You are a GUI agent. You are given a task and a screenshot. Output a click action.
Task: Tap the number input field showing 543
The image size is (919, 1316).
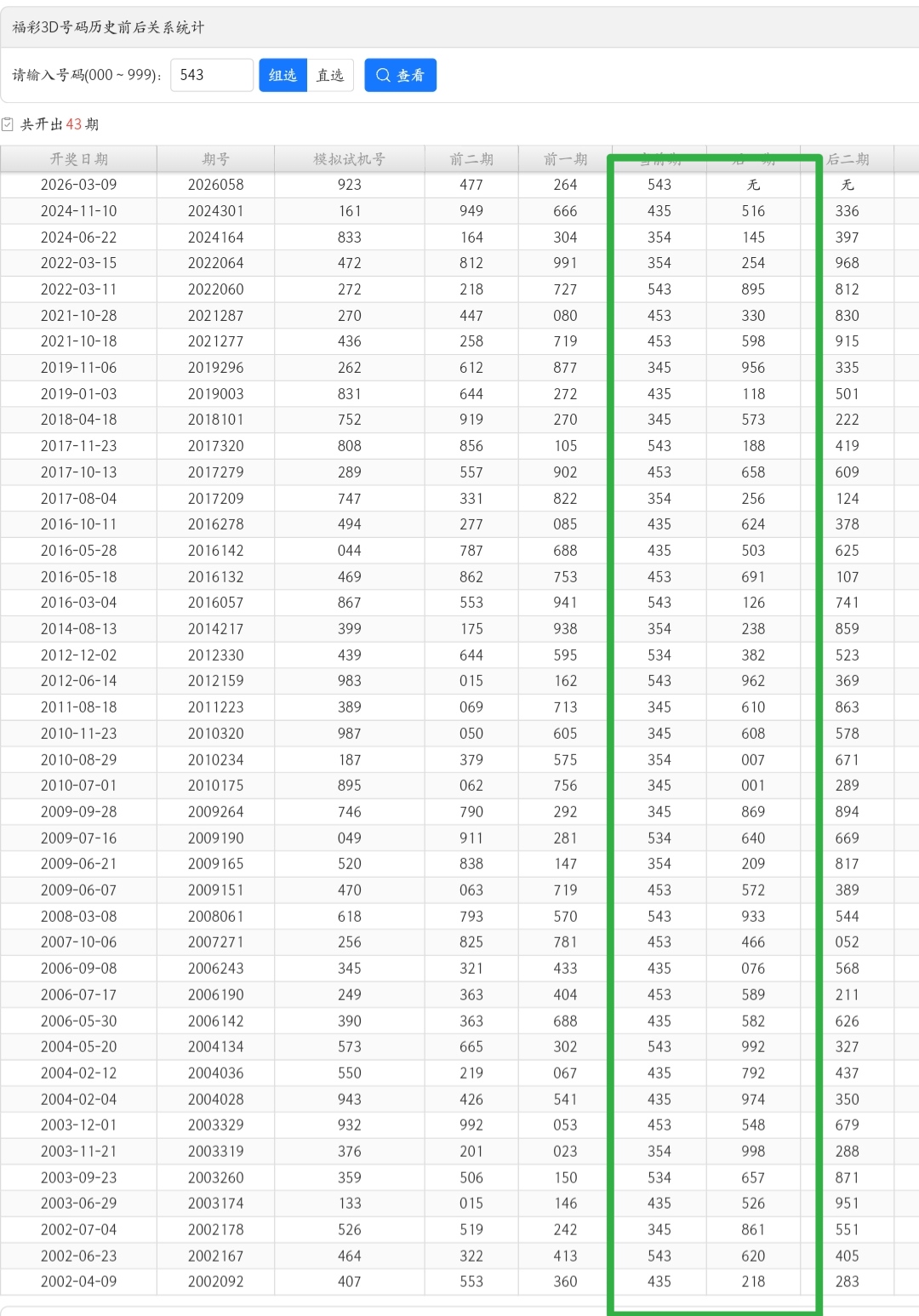coord(211,75)
